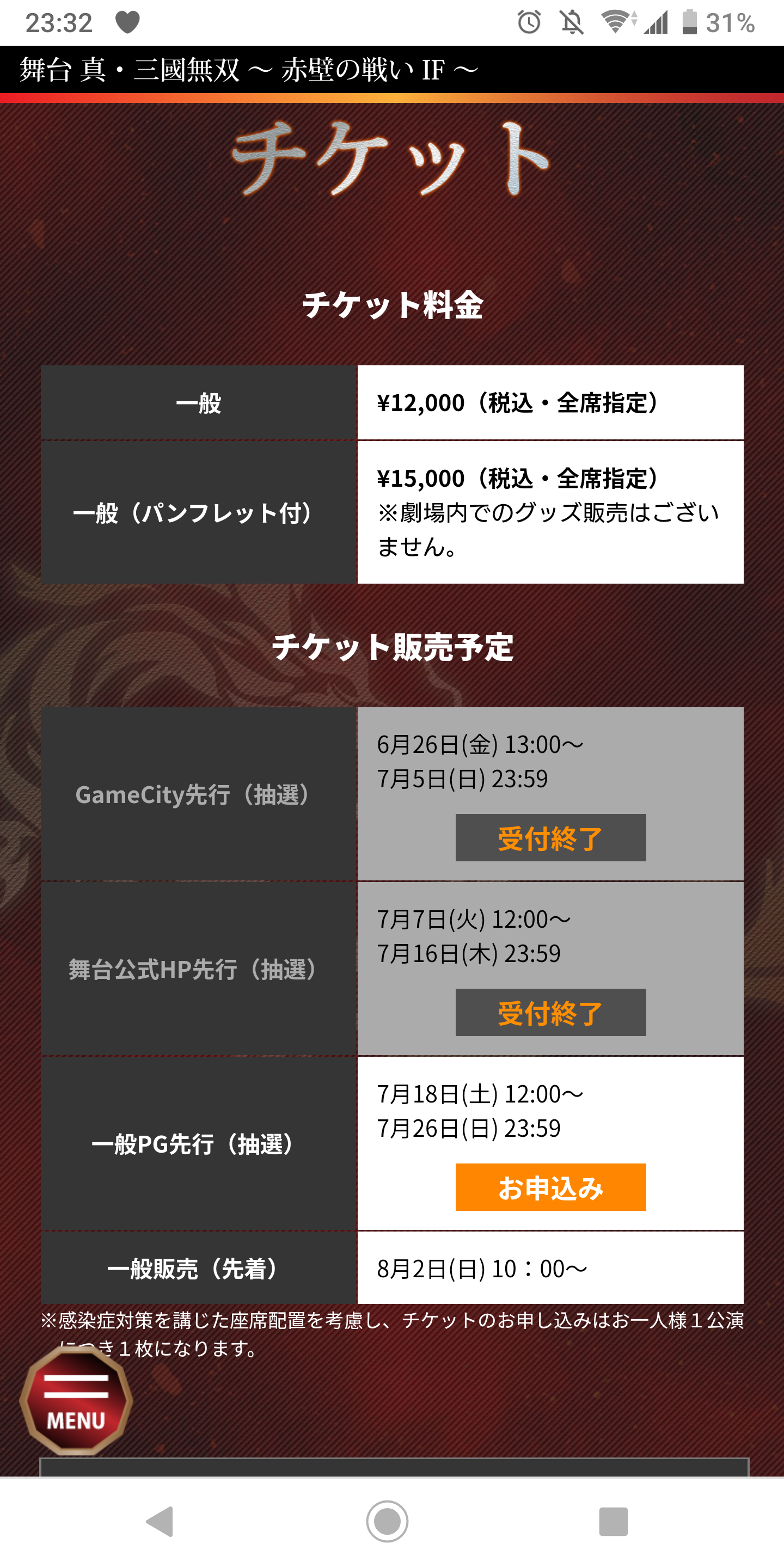Tap the orange お申込み apply button
784x1568 pixels.
coord(550,1187)
